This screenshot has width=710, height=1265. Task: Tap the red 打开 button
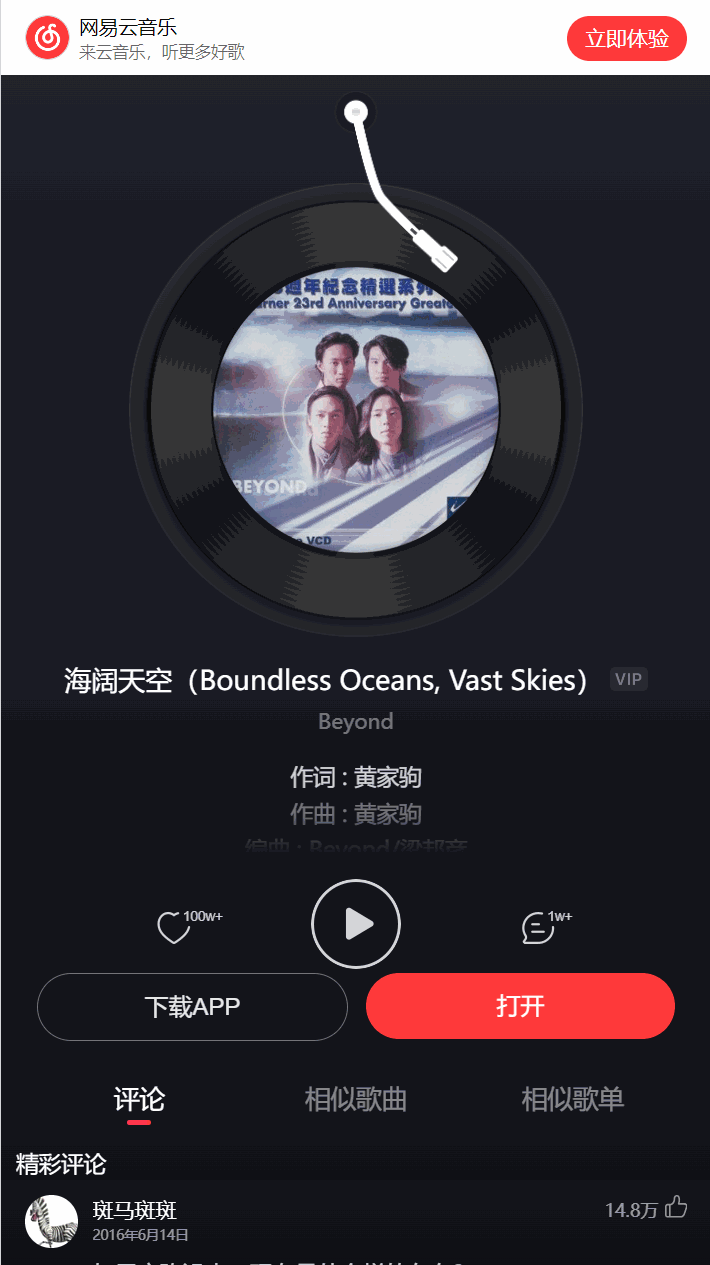(x=520, y=1006)
